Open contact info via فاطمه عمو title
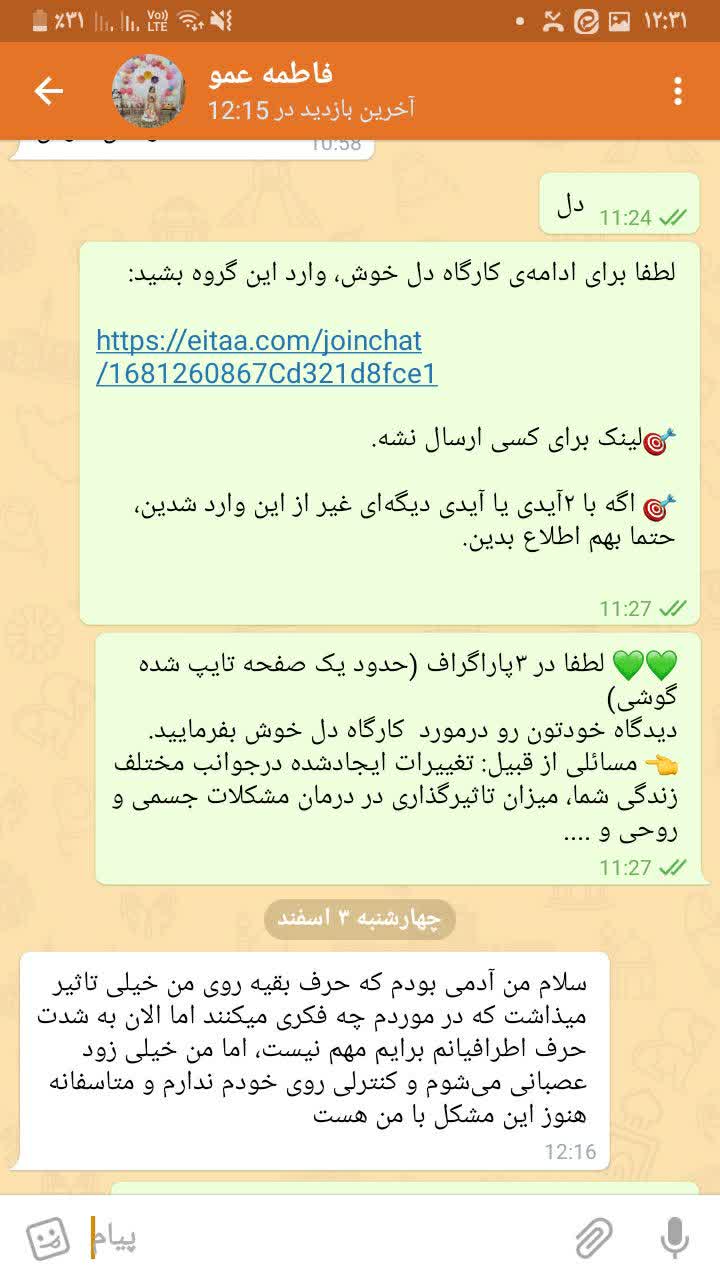The height and width of the screenshot is (1280, 720). [x=271, y=74]
